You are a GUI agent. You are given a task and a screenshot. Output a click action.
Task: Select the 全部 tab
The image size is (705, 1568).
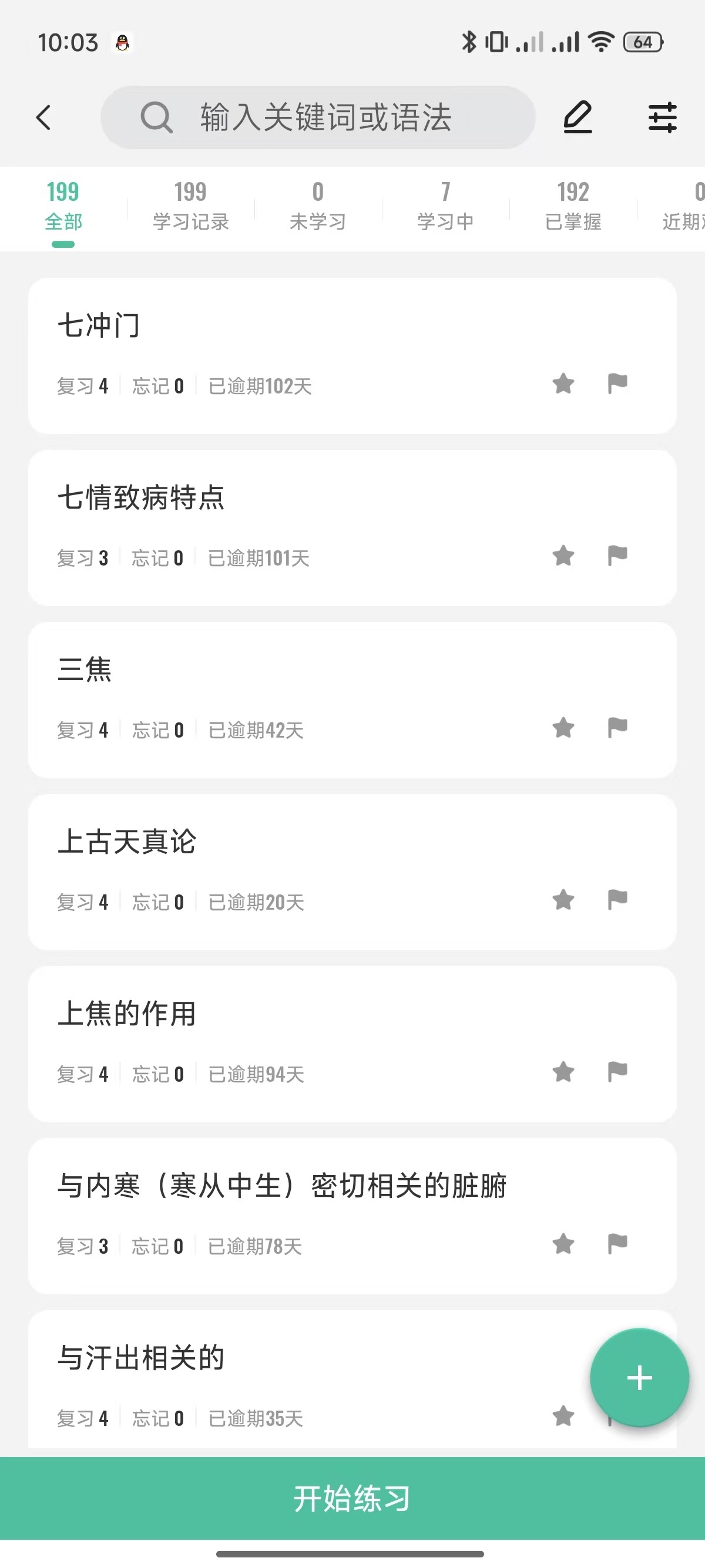pyautogui.click(x=63, y=207)
